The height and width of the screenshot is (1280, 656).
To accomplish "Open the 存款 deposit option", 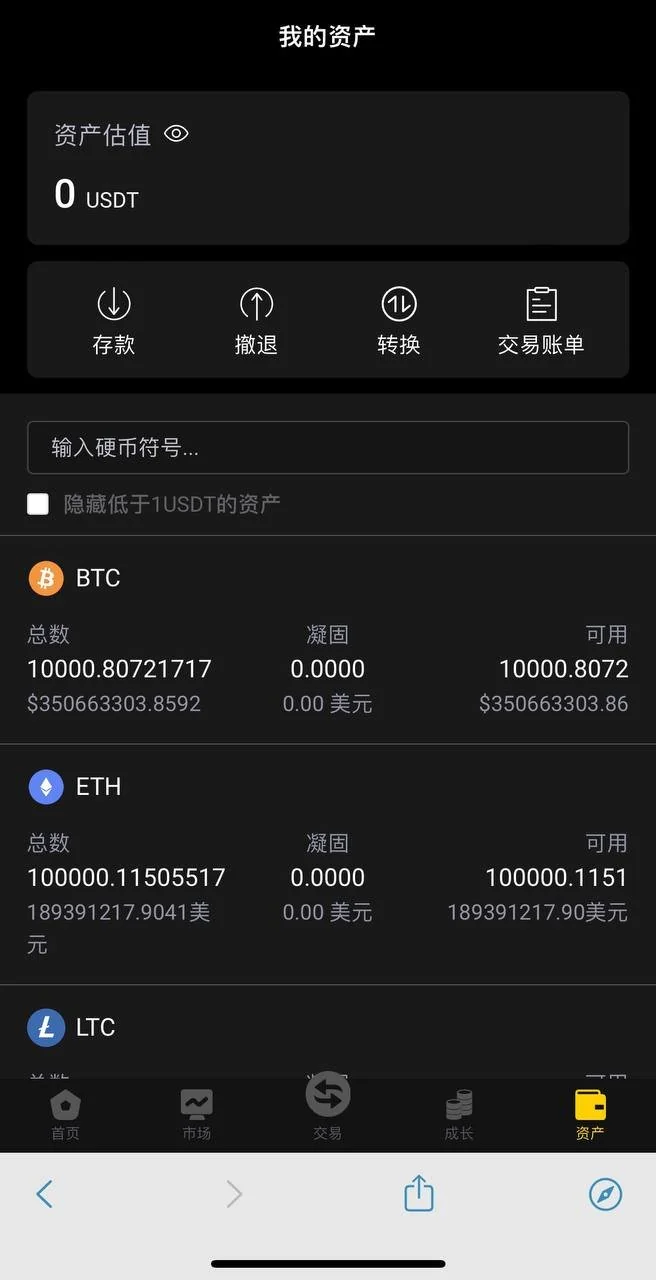I will 114,321.
